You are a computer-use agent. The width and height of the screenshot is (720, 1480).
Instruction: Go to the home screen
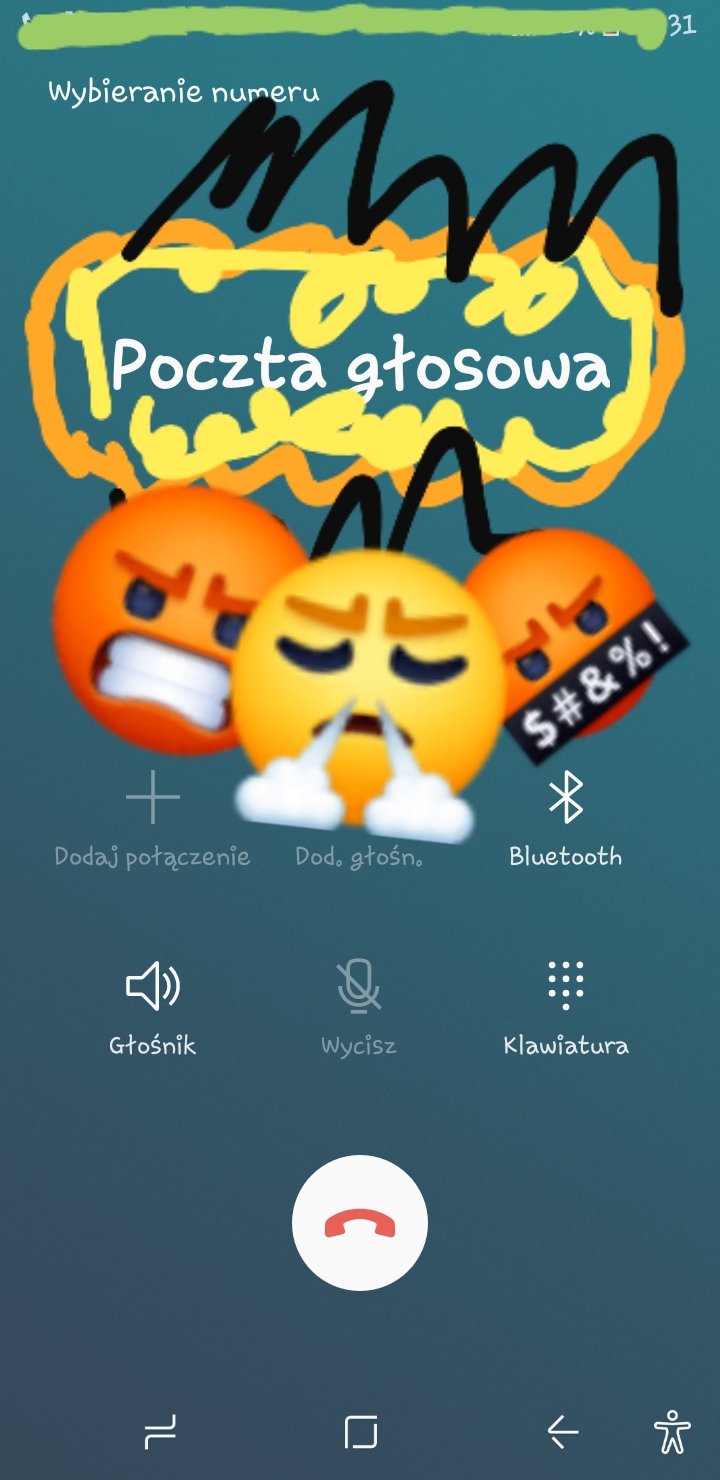(x=360, y=1433)
